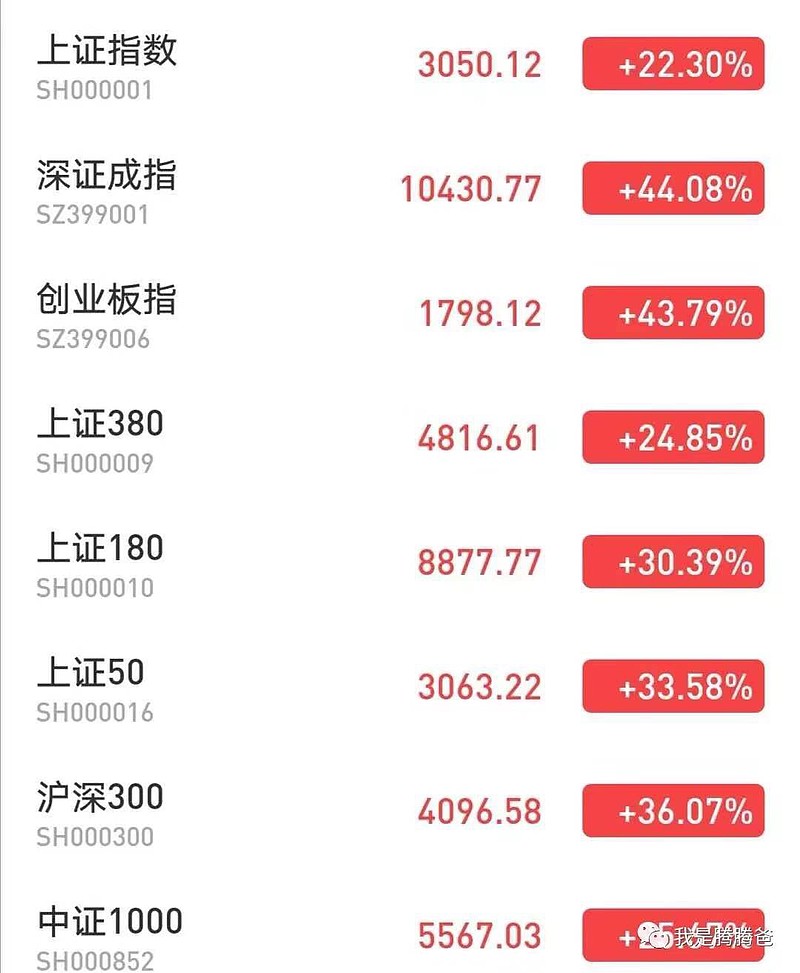
Task: Open the 深证成指 index row
Action: click(x=107, y=175)
